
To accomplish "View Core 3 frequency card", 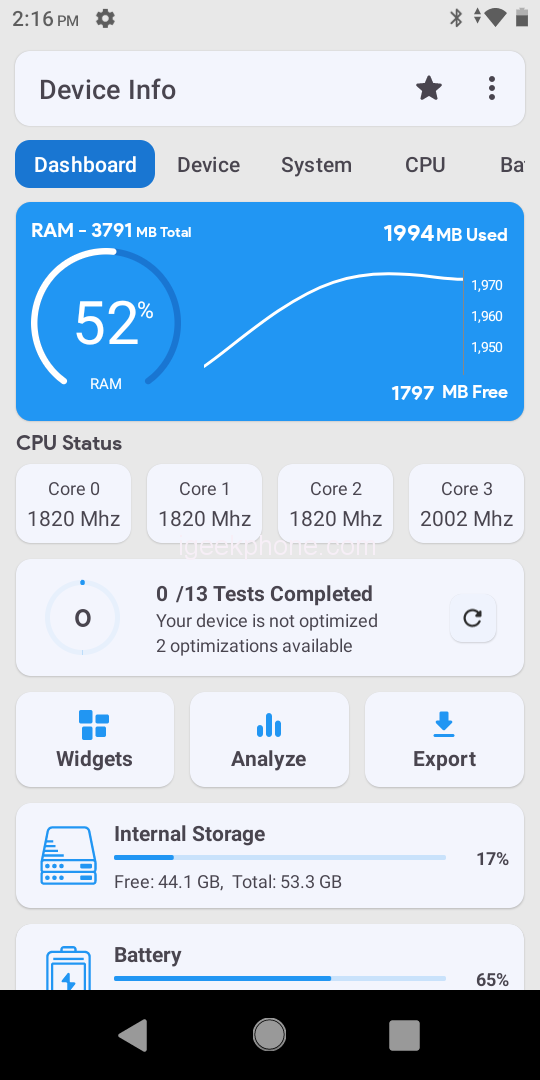I will (x=466, y=503).
